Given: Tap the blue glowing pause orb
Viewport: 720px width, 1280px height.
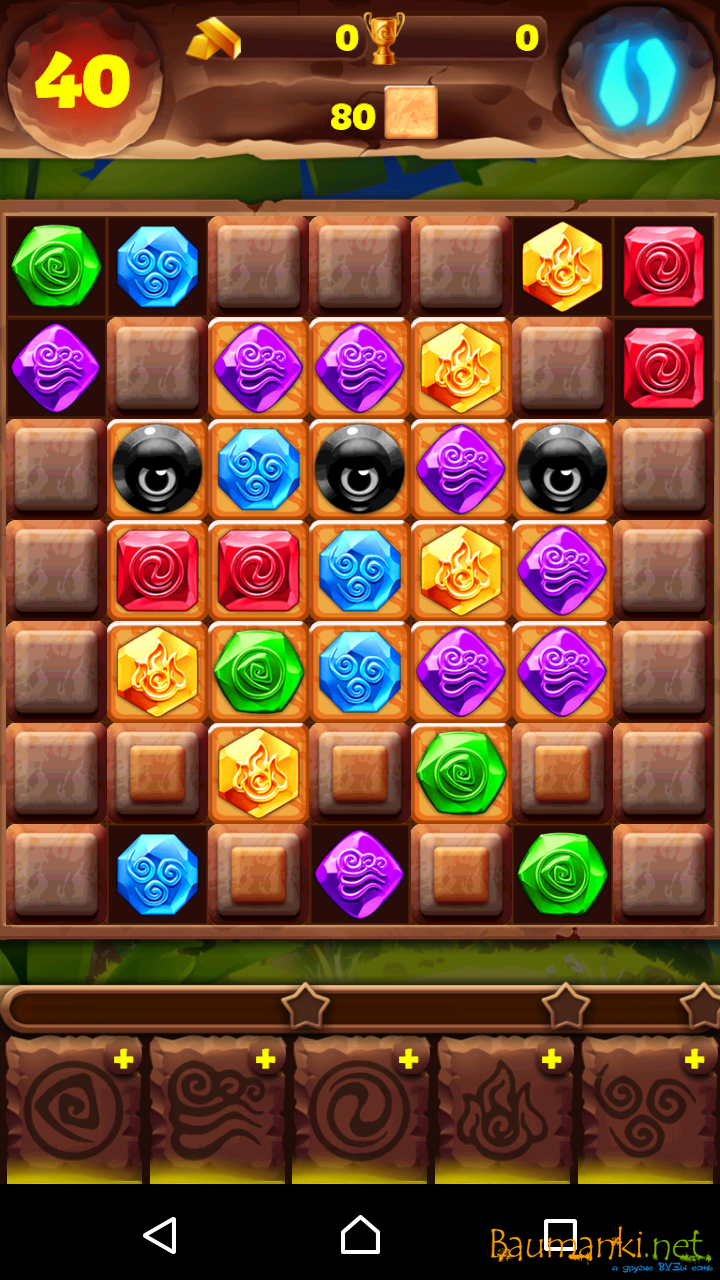Looking at the screenshot, I should click(x=637, y=79).
